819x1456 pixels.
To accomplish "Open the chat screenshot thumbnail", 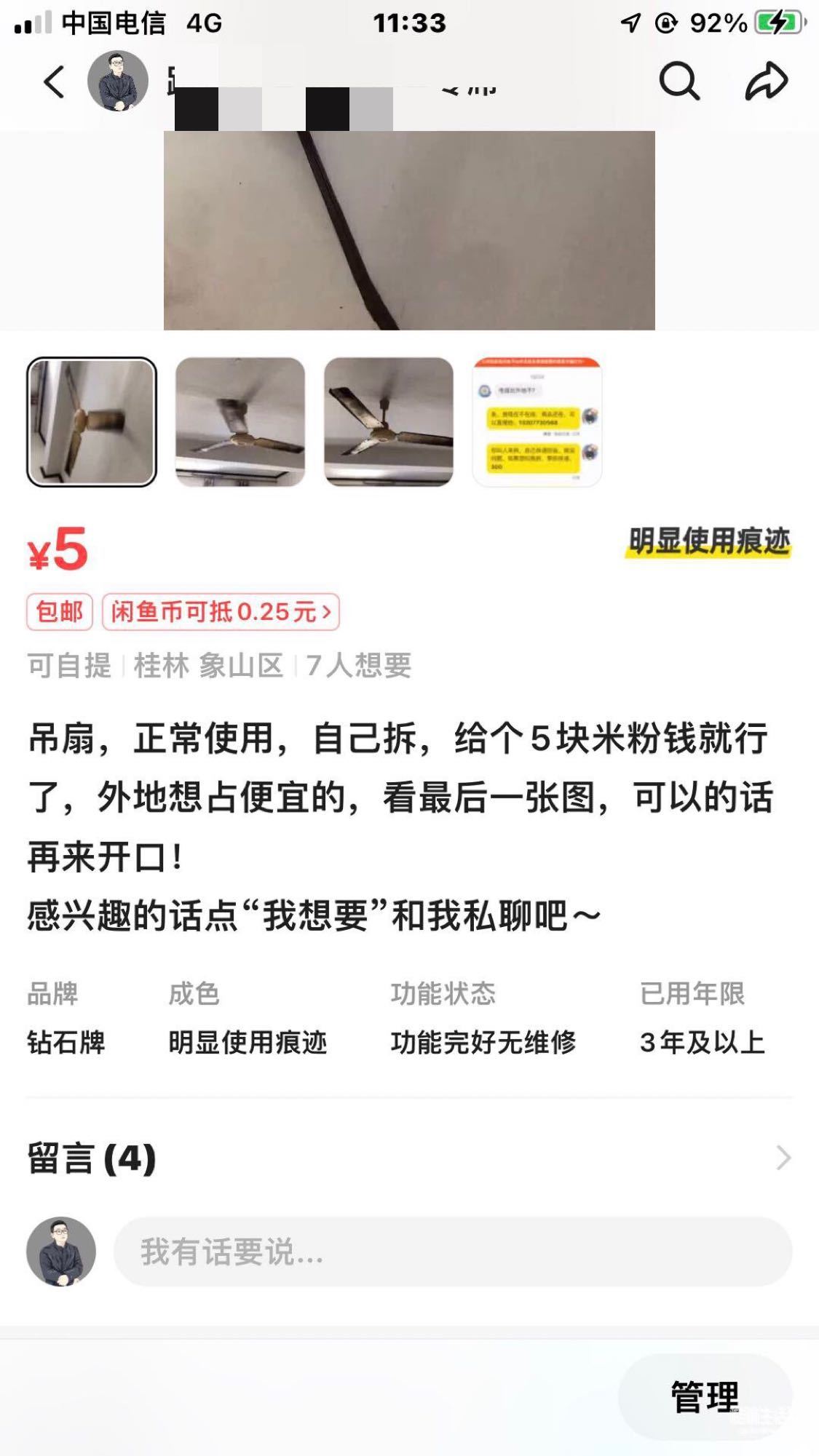I will click(537, 422).
